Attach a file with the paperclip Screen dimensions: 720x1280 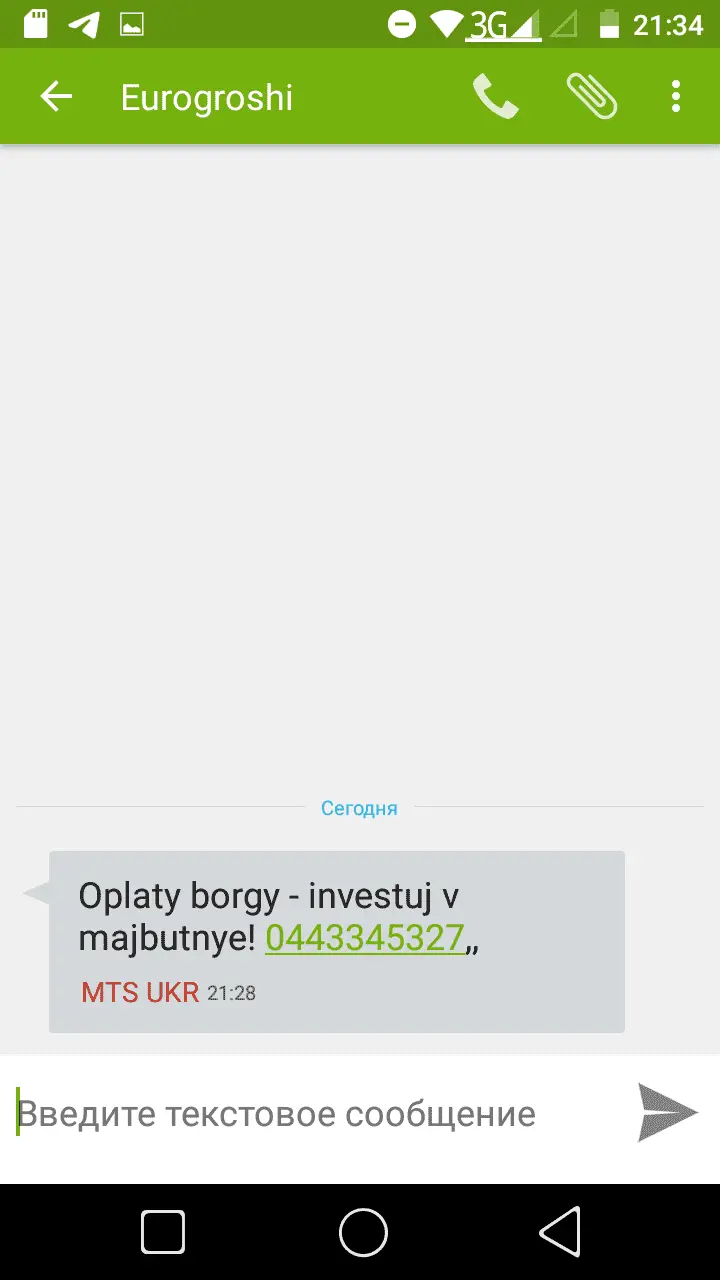tap(591, 97)
